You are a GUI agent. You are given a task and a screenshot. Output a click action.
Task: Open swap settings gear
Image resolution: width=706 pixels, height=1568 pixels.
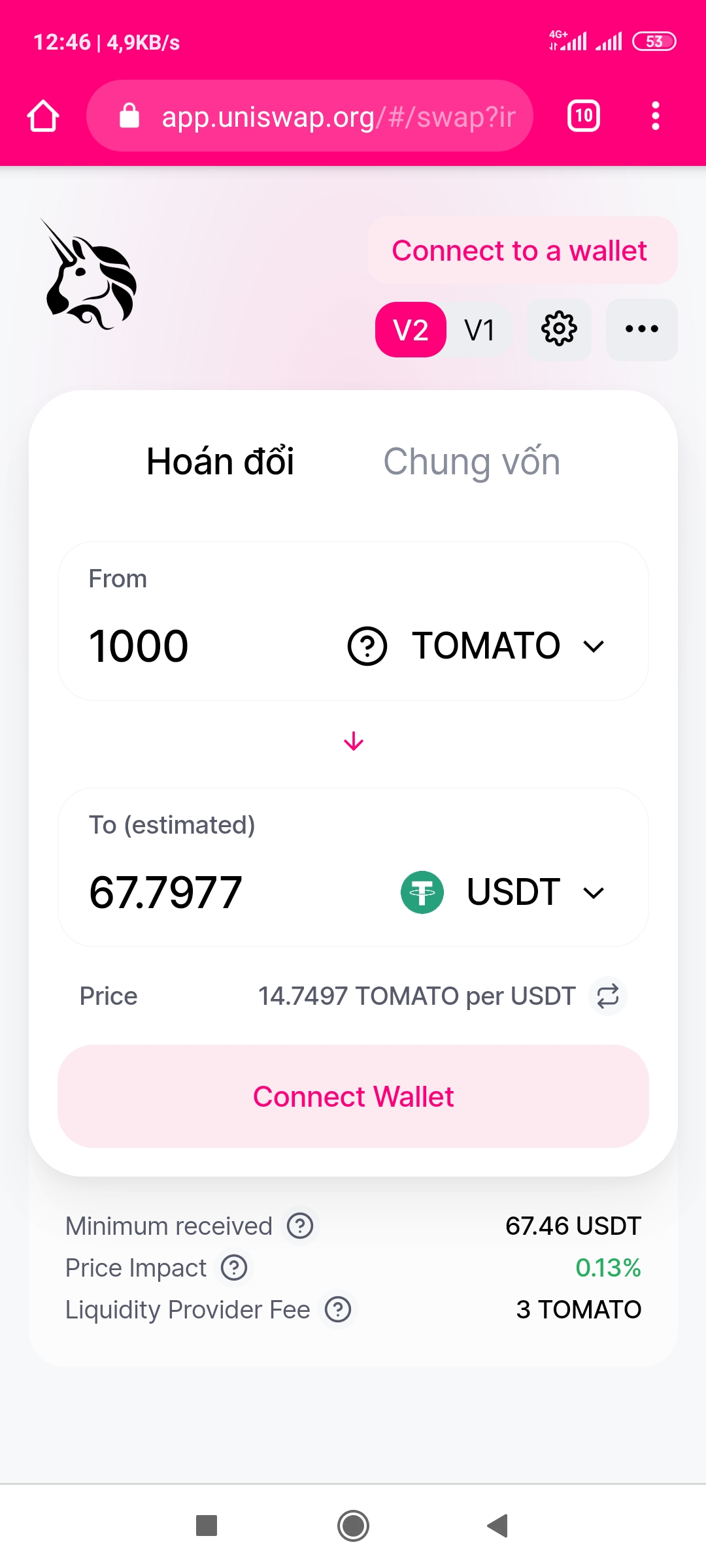coord(559,329)
